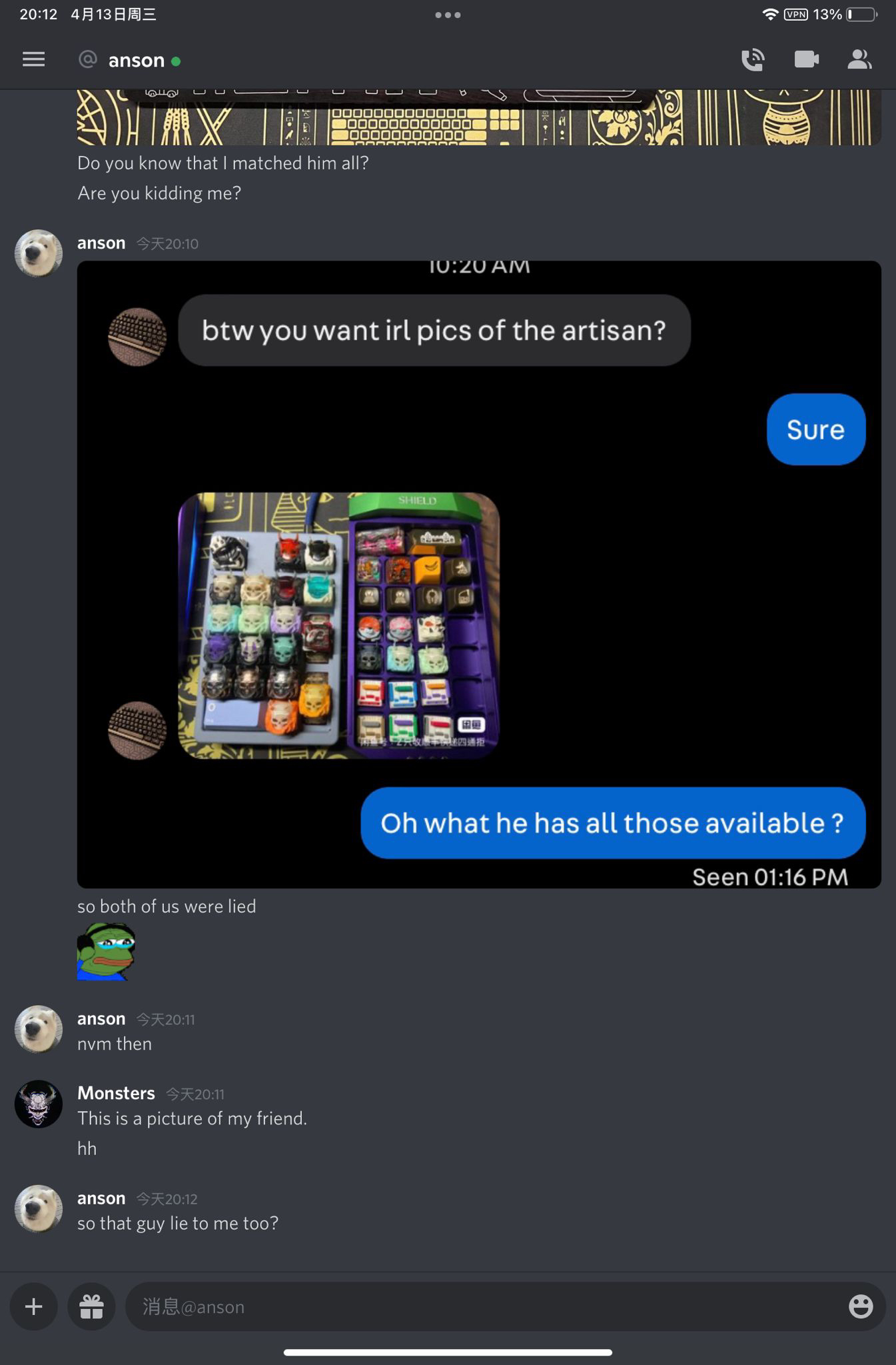
Task: Tap anson's name in the header
Action: [x=137, y=61]
